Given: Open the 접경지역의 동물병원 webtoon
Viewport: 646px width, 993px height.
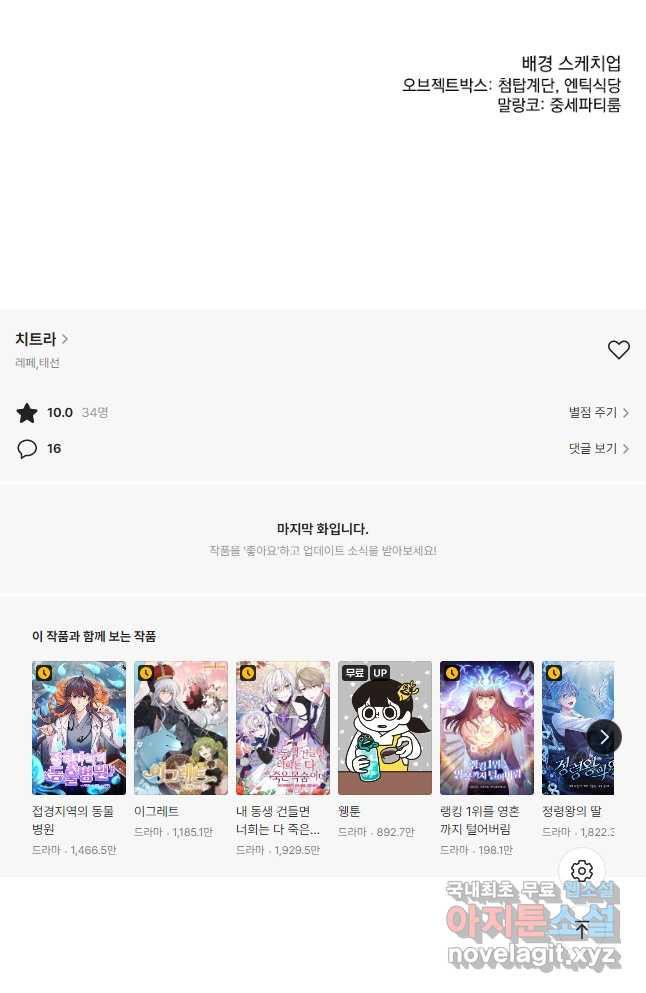Looking at the screenshot, I should (x=79, y=728).
